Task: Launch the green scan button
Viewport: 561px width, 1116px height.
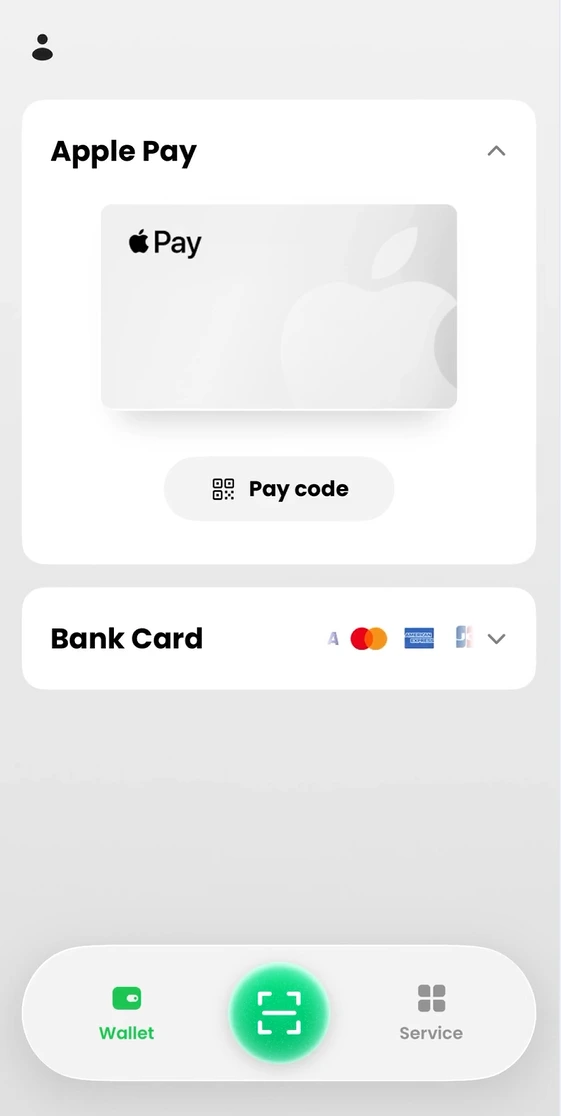Action: 279,1012
